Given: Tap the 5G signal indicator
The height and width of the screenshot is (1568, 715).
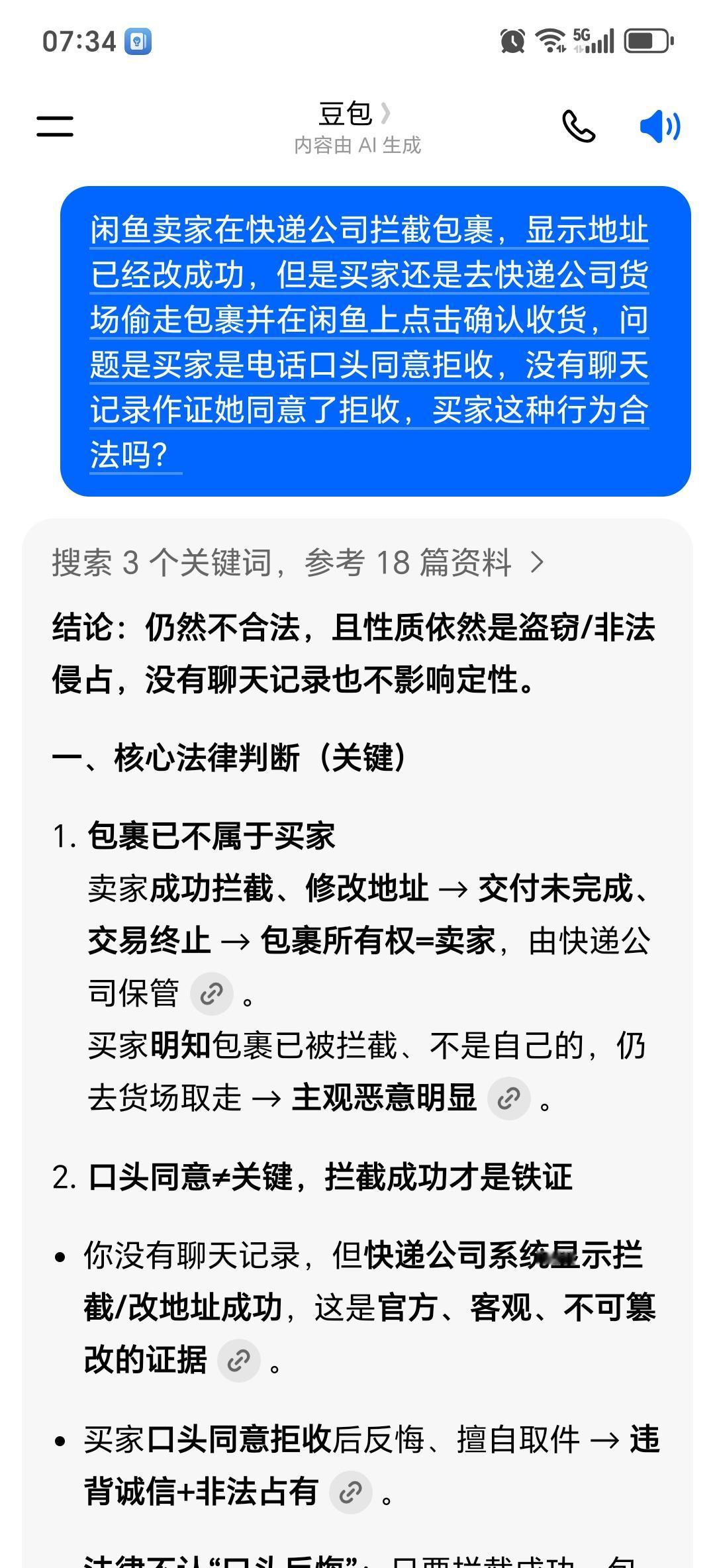Looking at the screenshot, I should coord(594,41).
